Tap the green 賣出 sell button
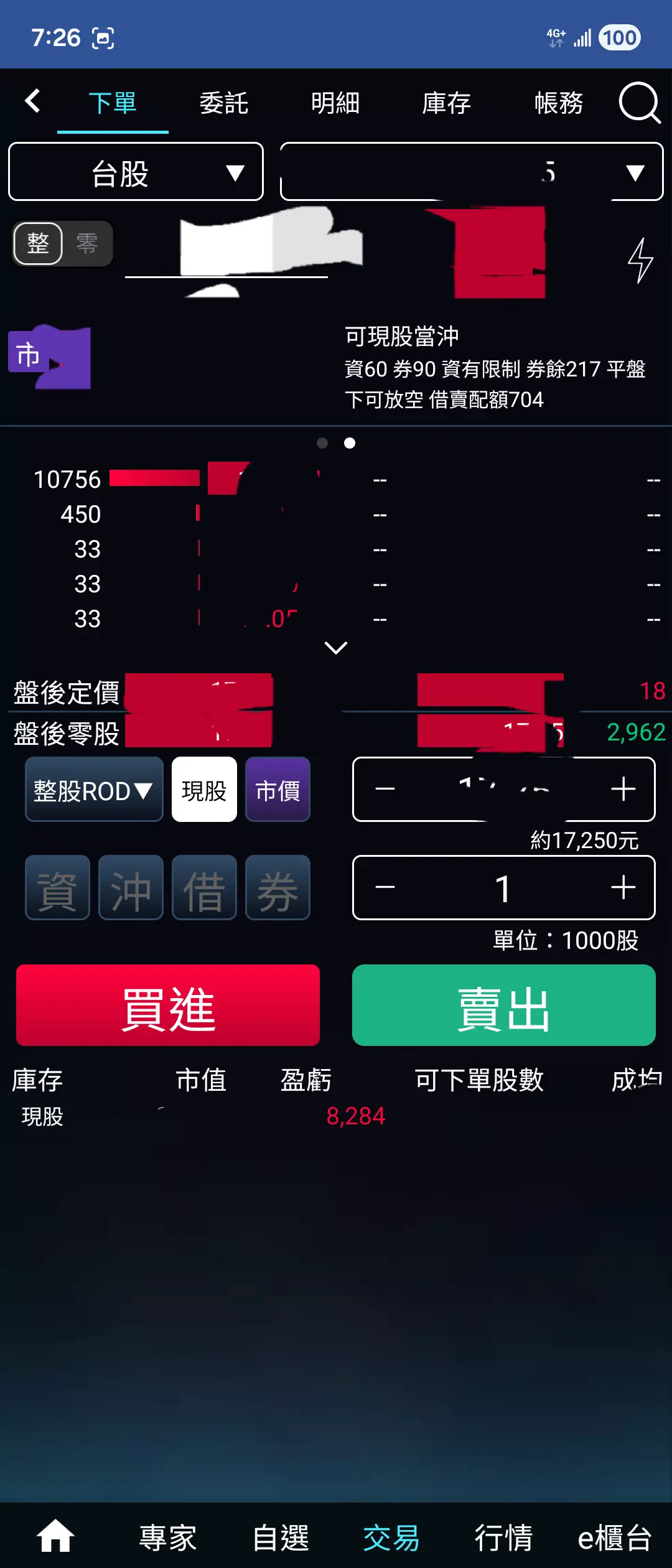This screenshot has width=672, height=1568. tap(503, 1006)
